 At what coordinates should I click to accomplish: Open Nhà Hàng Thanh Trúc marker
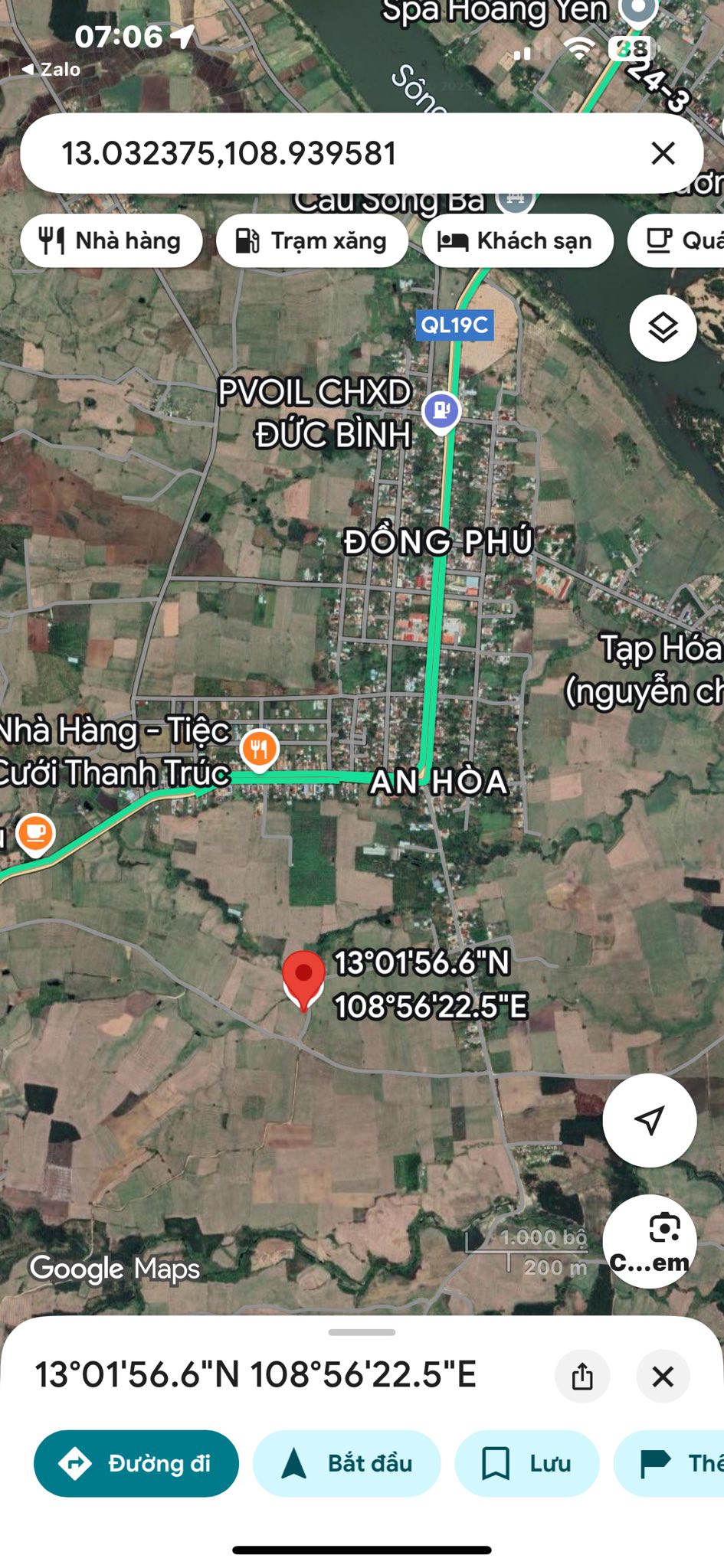click(260, 750)
